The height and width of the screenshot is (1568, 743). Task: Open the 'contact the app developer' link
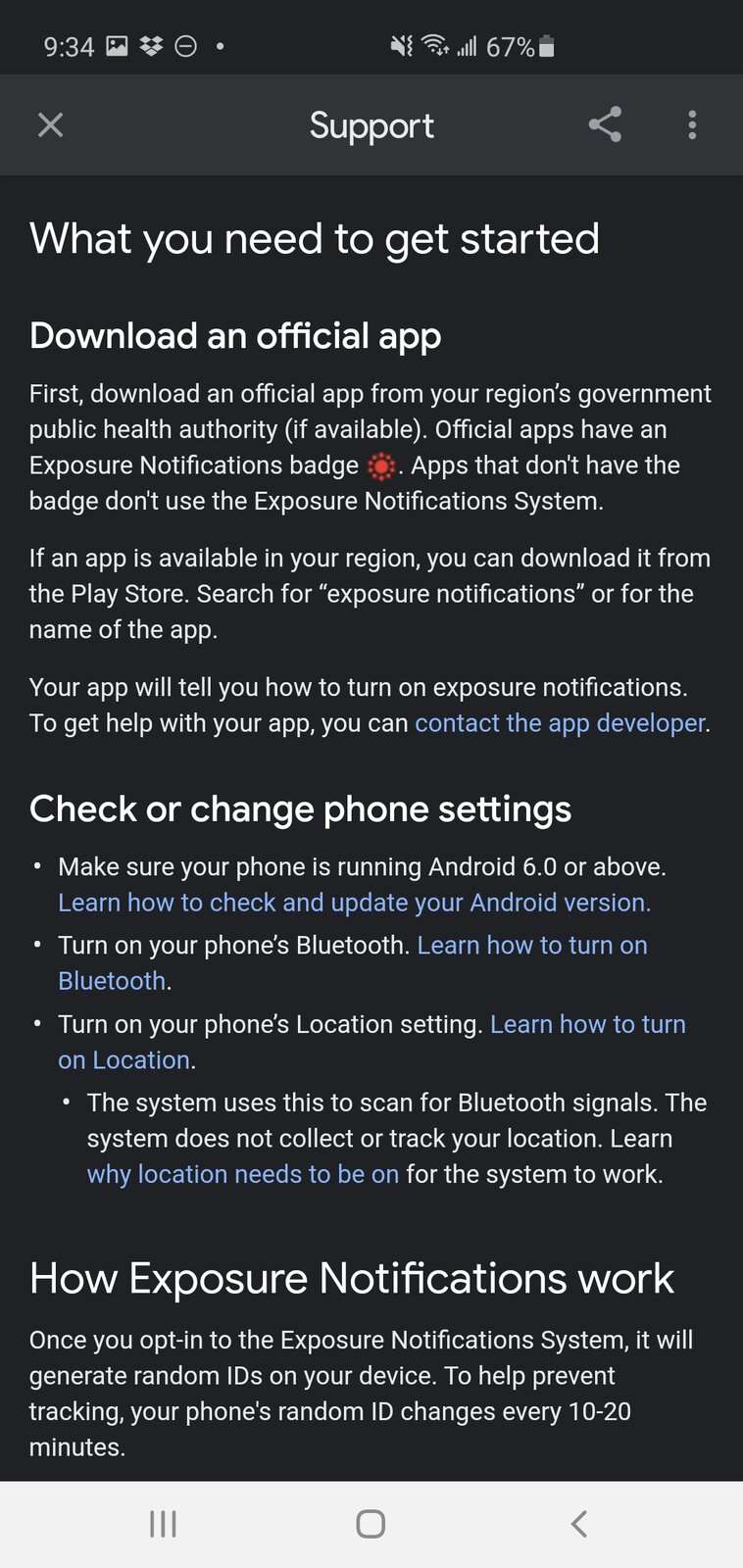[559, 723]
